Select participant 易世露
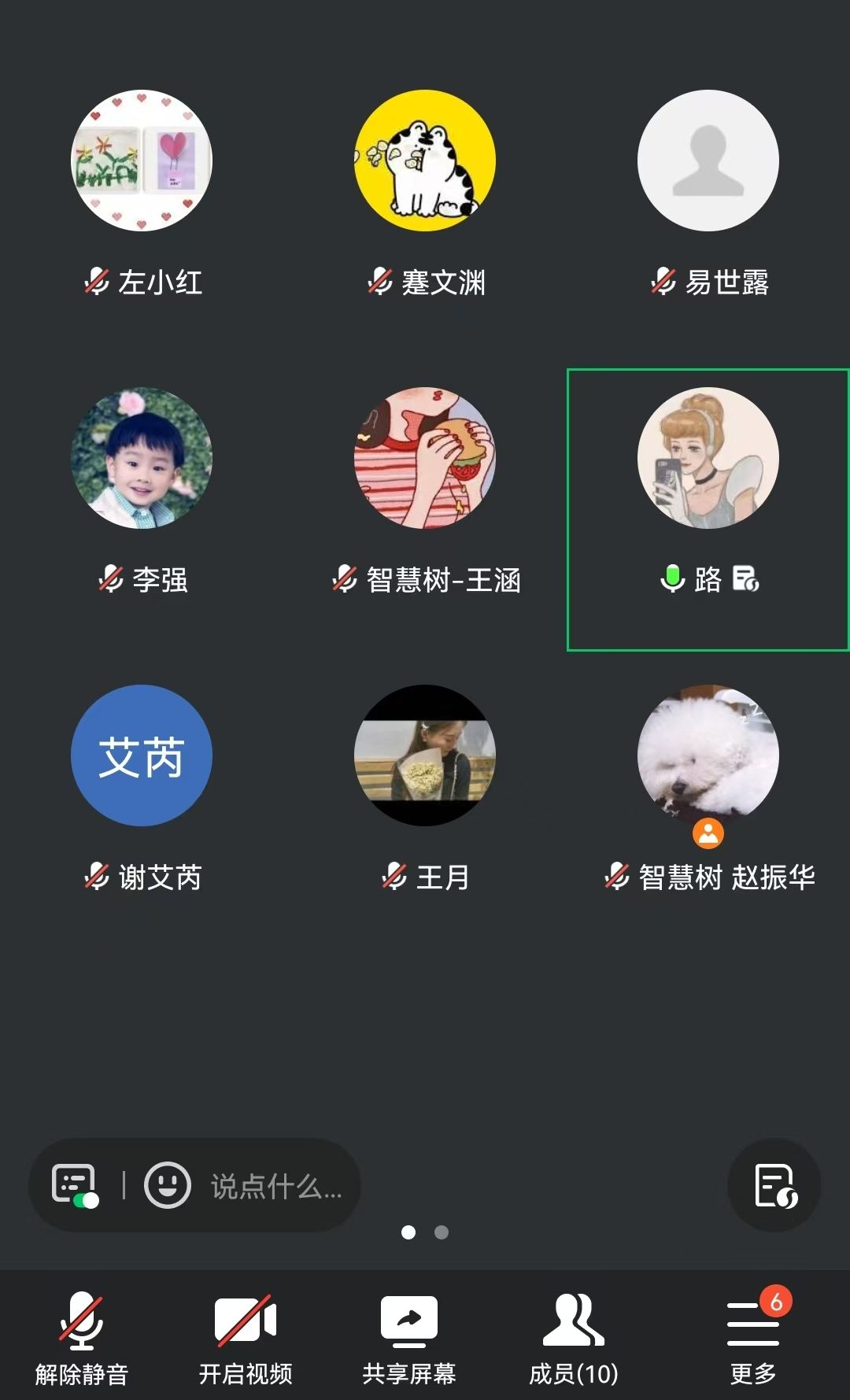850x1400 pixels. click(x=708, y=161)
